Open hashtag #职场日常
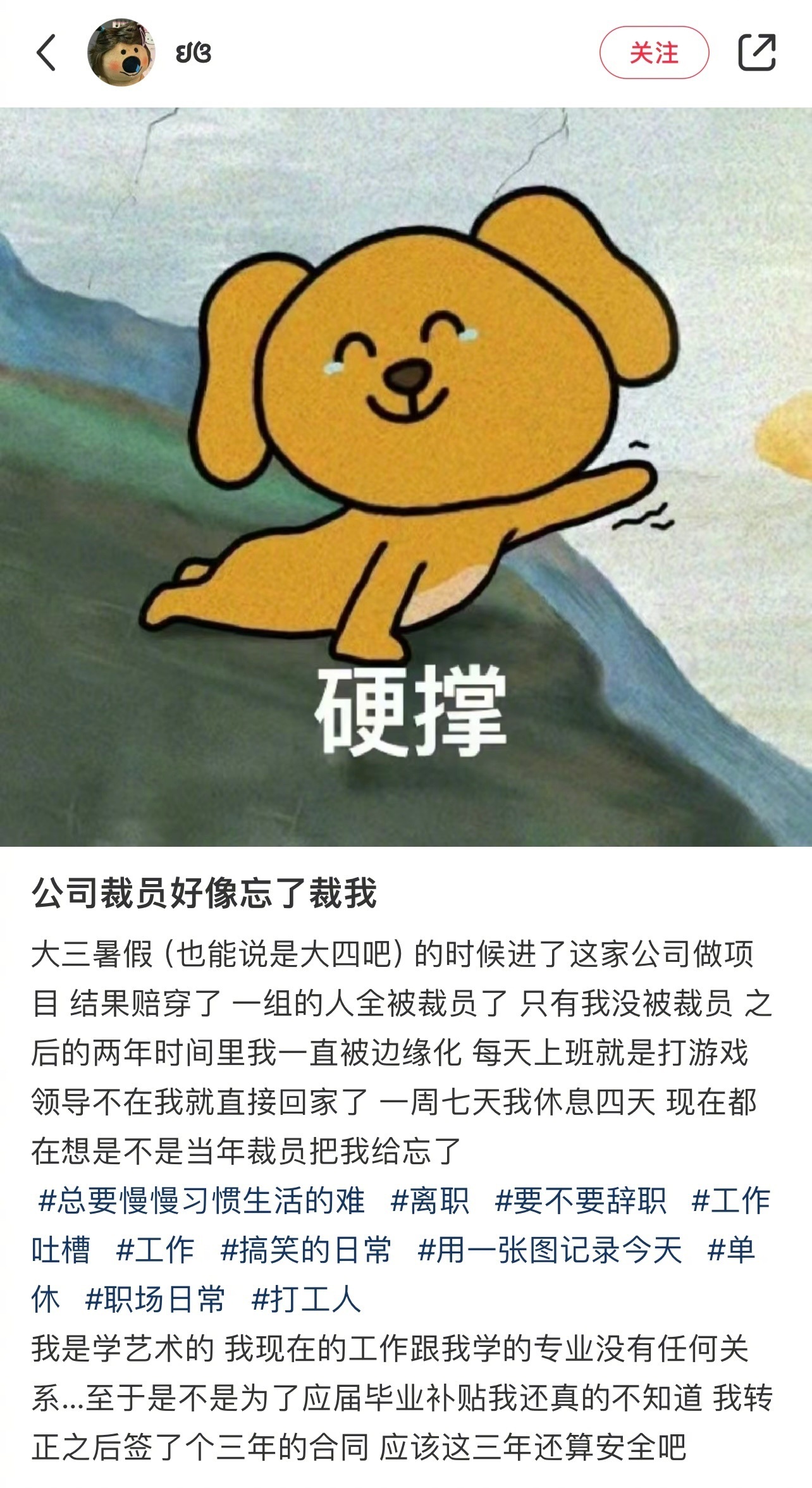 [155, 1299]
